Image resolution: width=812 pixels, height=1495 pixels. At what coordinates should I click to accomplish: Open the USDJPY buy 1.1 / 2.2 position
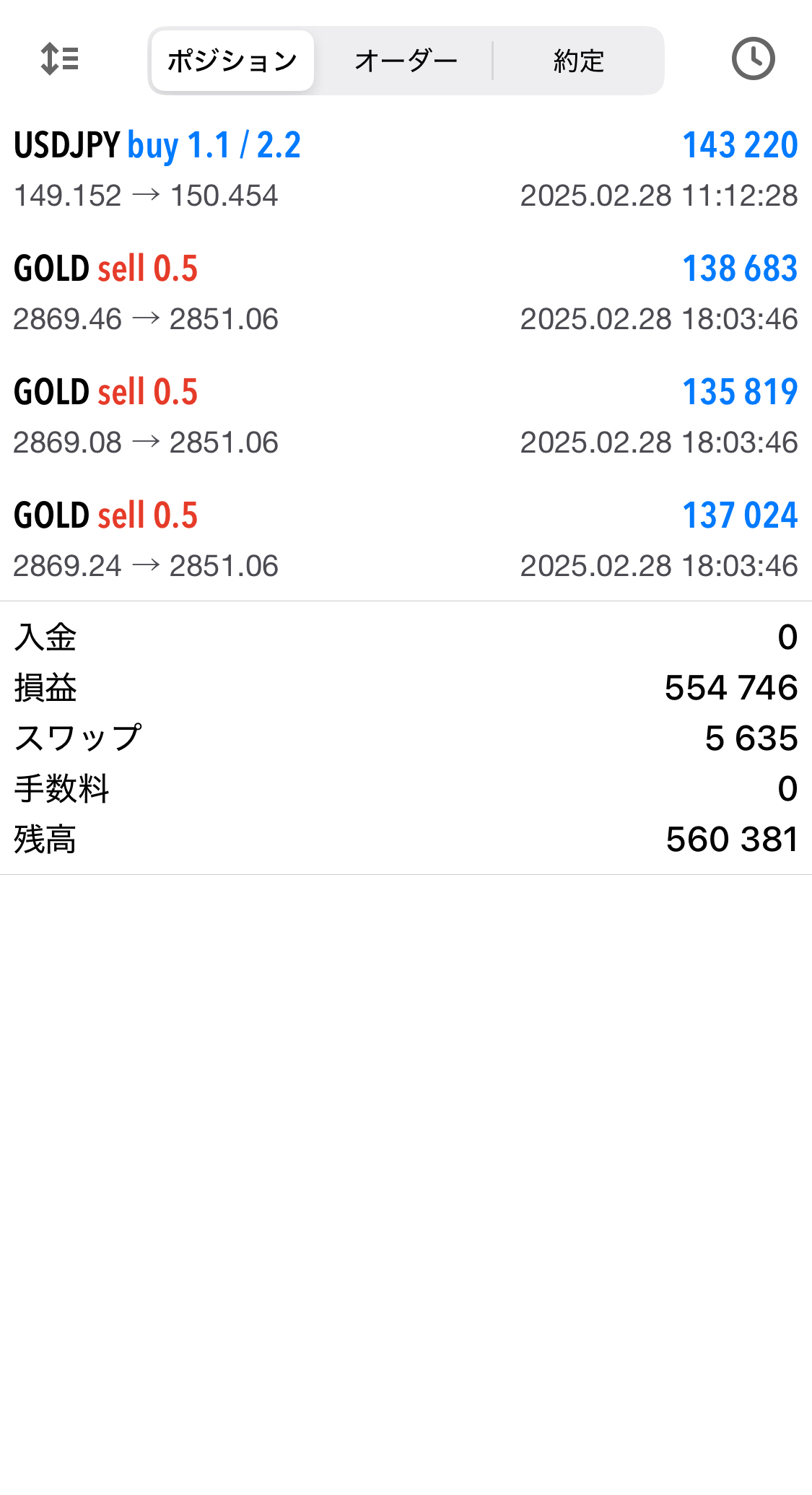[406, 170]
